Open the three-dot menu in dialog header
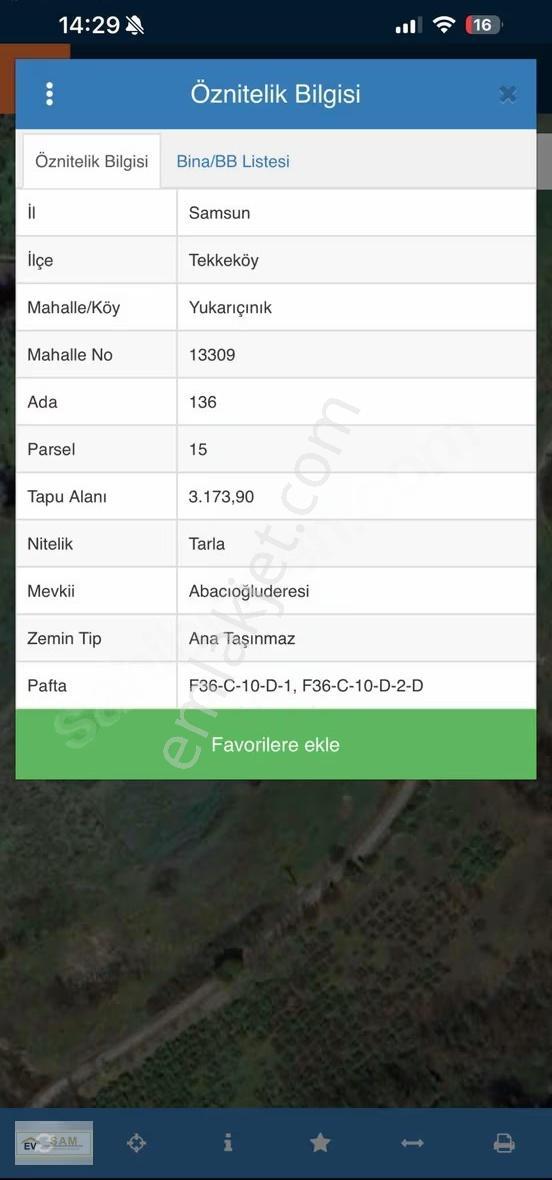This screenshot has height=1180, width=552. [50, 94]
